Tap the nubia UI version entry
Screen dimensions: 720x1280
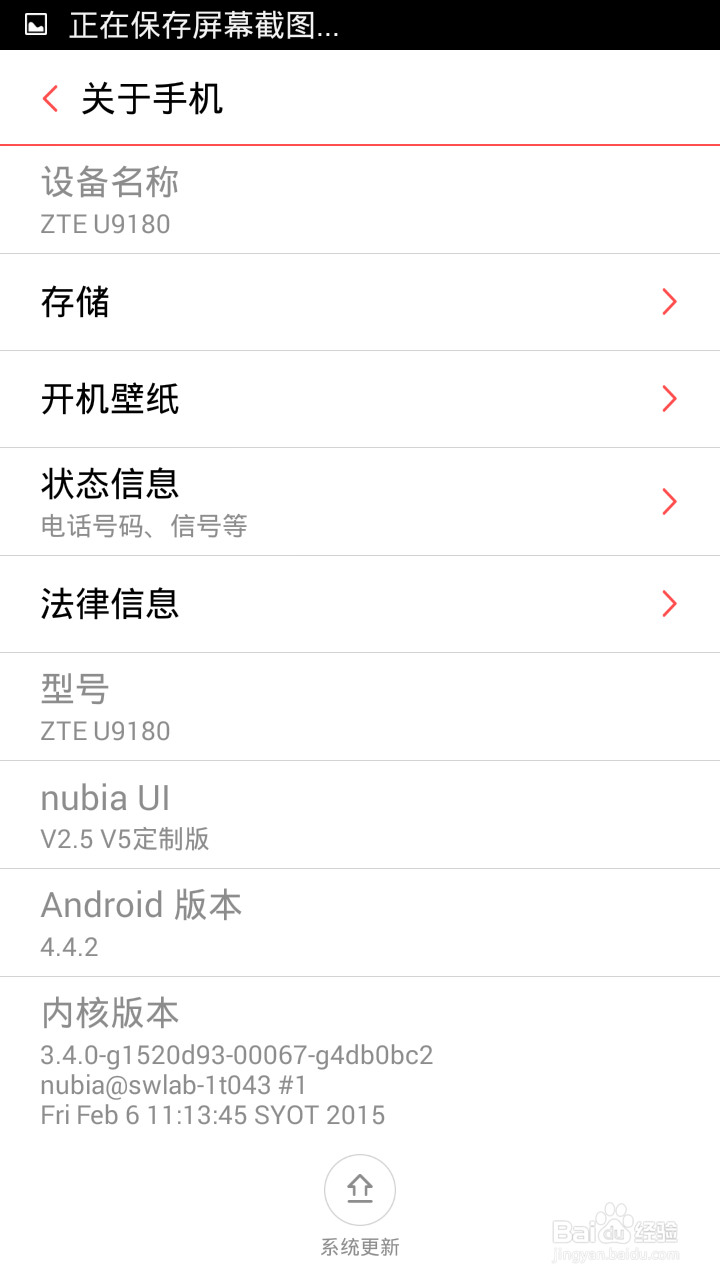click(x=360, y=814)
